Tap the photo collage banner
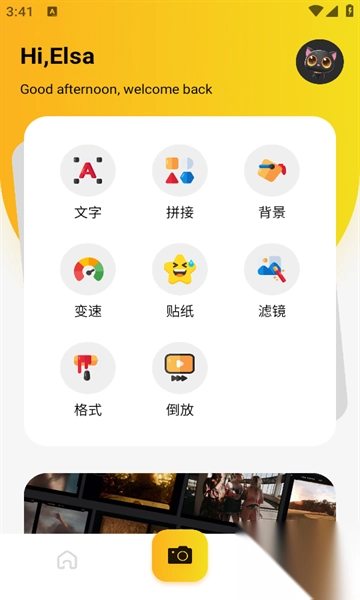 (180, 503)
